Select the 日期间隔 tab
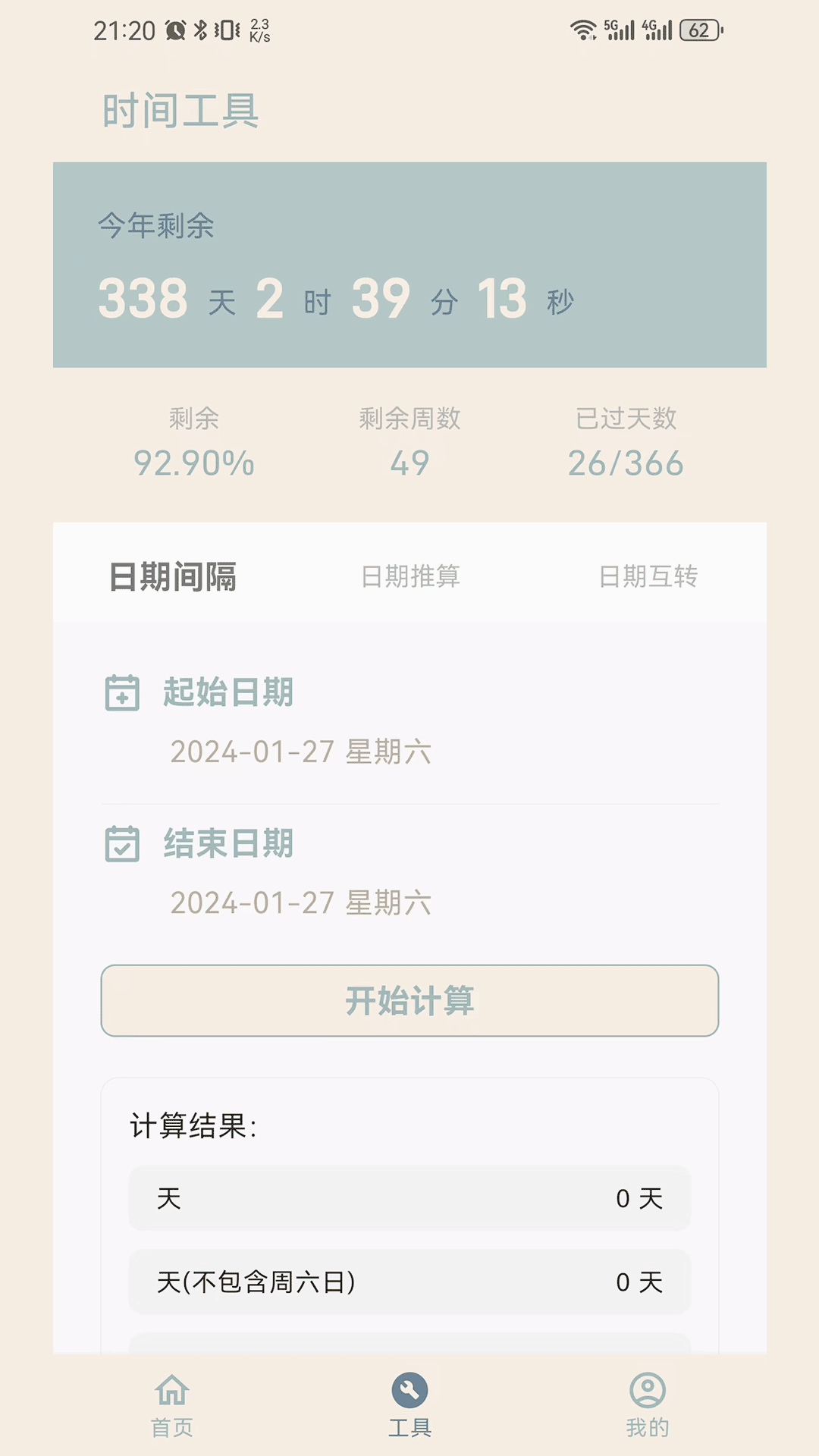The width and height of the screenshot is (819, 1456). [173, 576]
